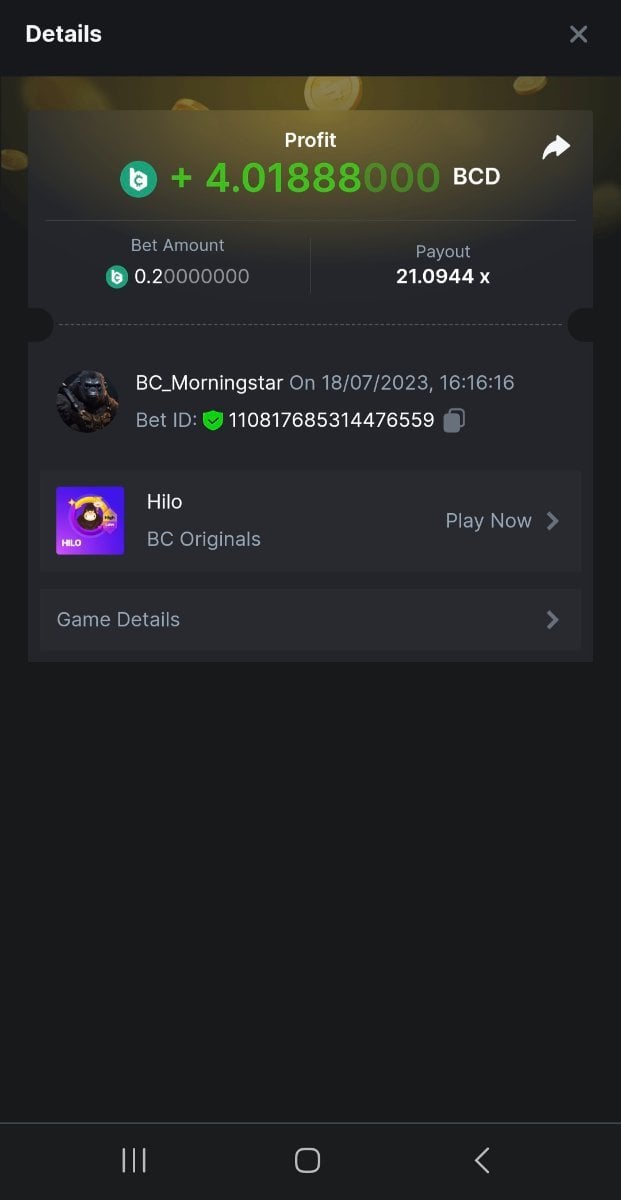Close the Details panel
Screen dimensions: 621x1200
pos(578,34)
